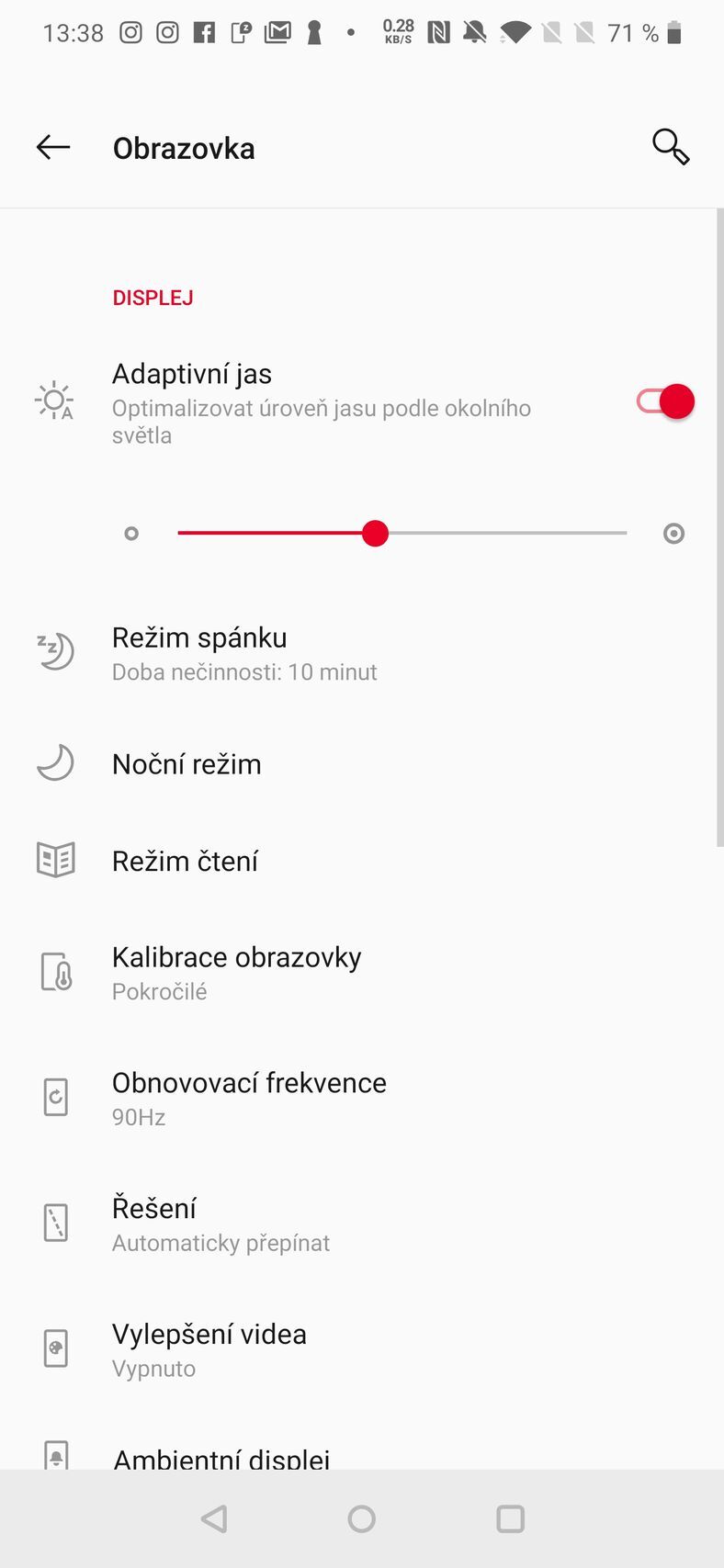Tap the recent apps square button

(510, 1517)
